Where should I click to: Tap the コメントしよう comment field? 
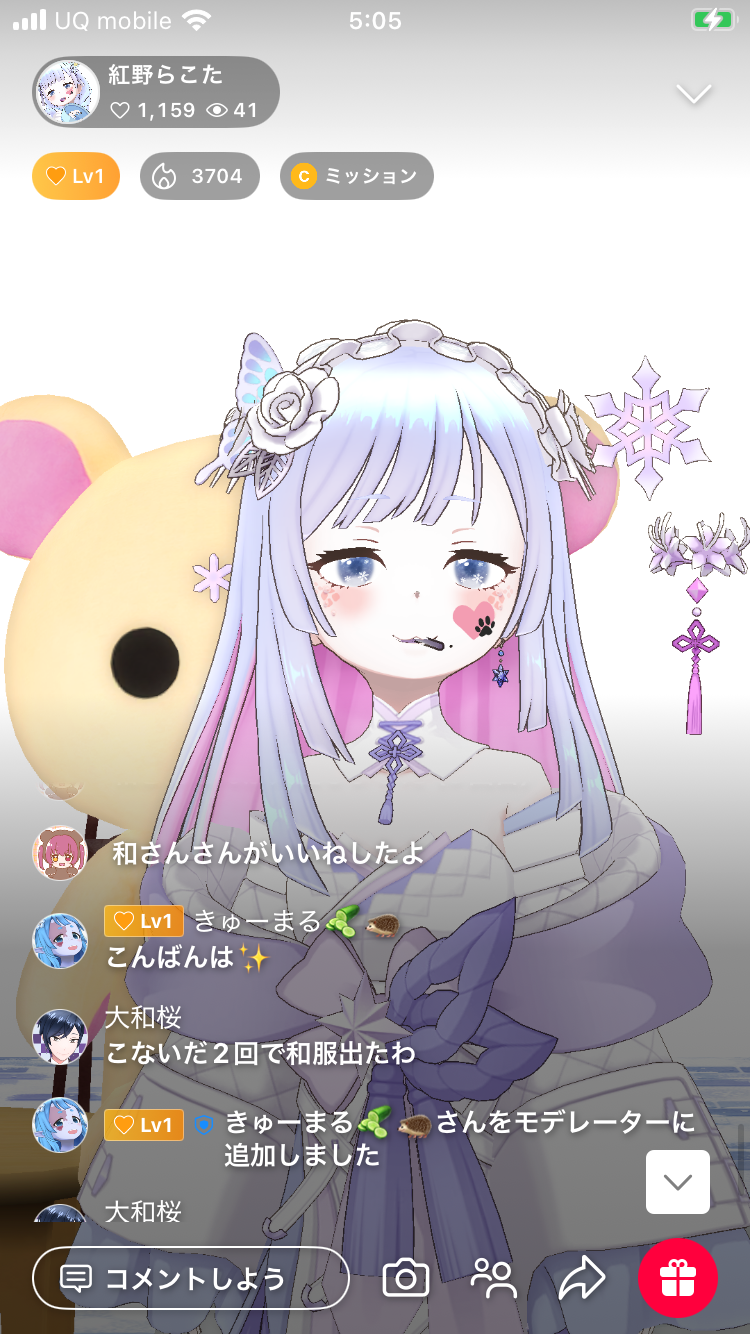point(190,1278)
